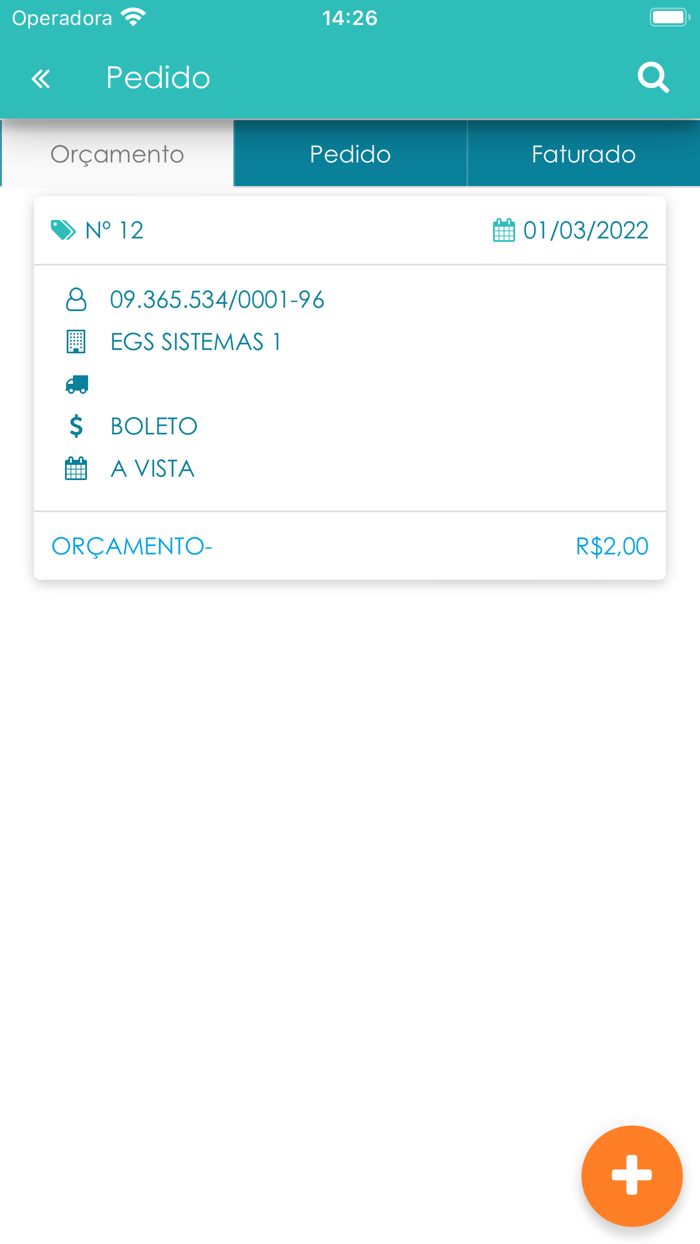Open order Nº 12 card
The image size is (700, 1244).
tap(350, 387)
